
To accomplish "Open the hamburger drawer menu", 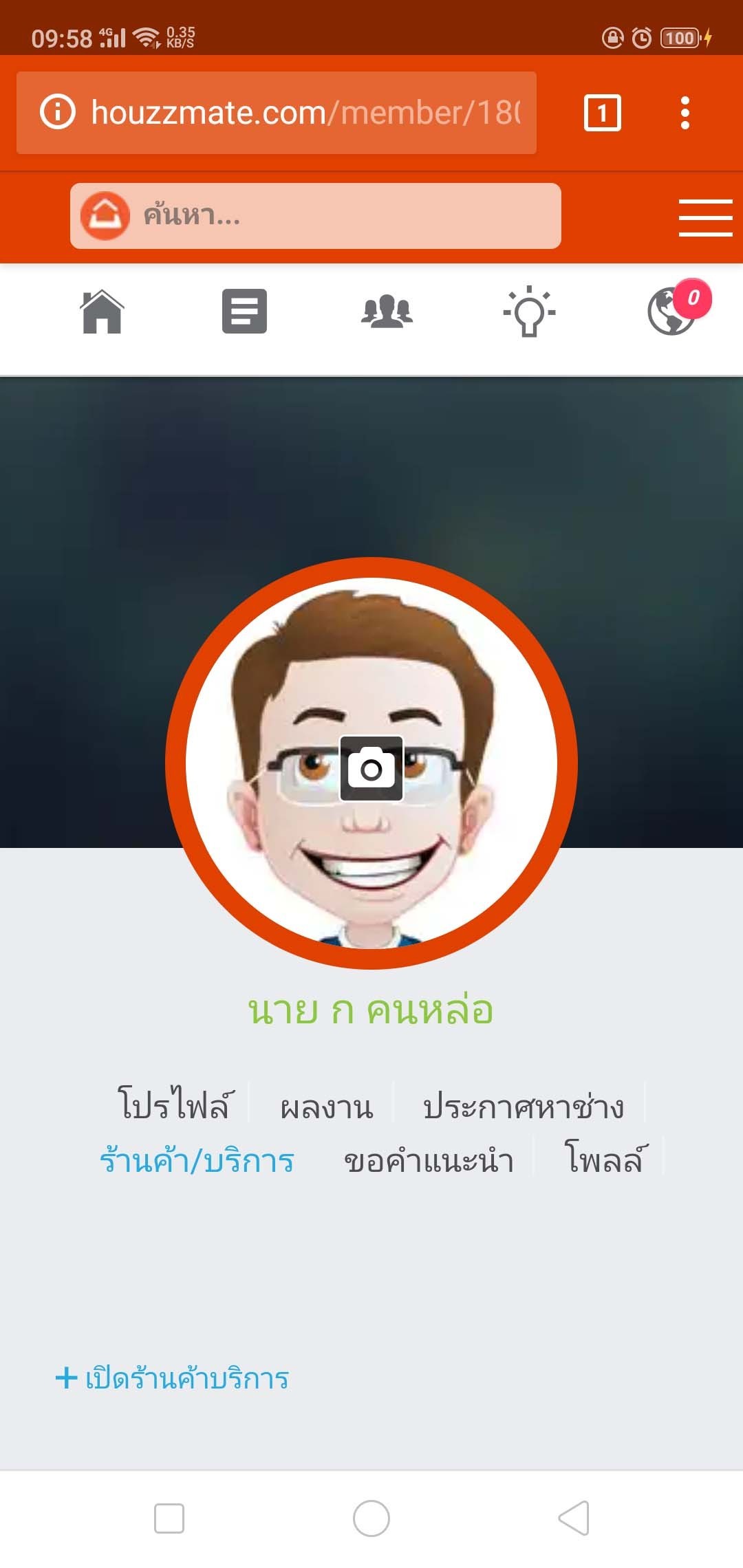I will point(705,217).
